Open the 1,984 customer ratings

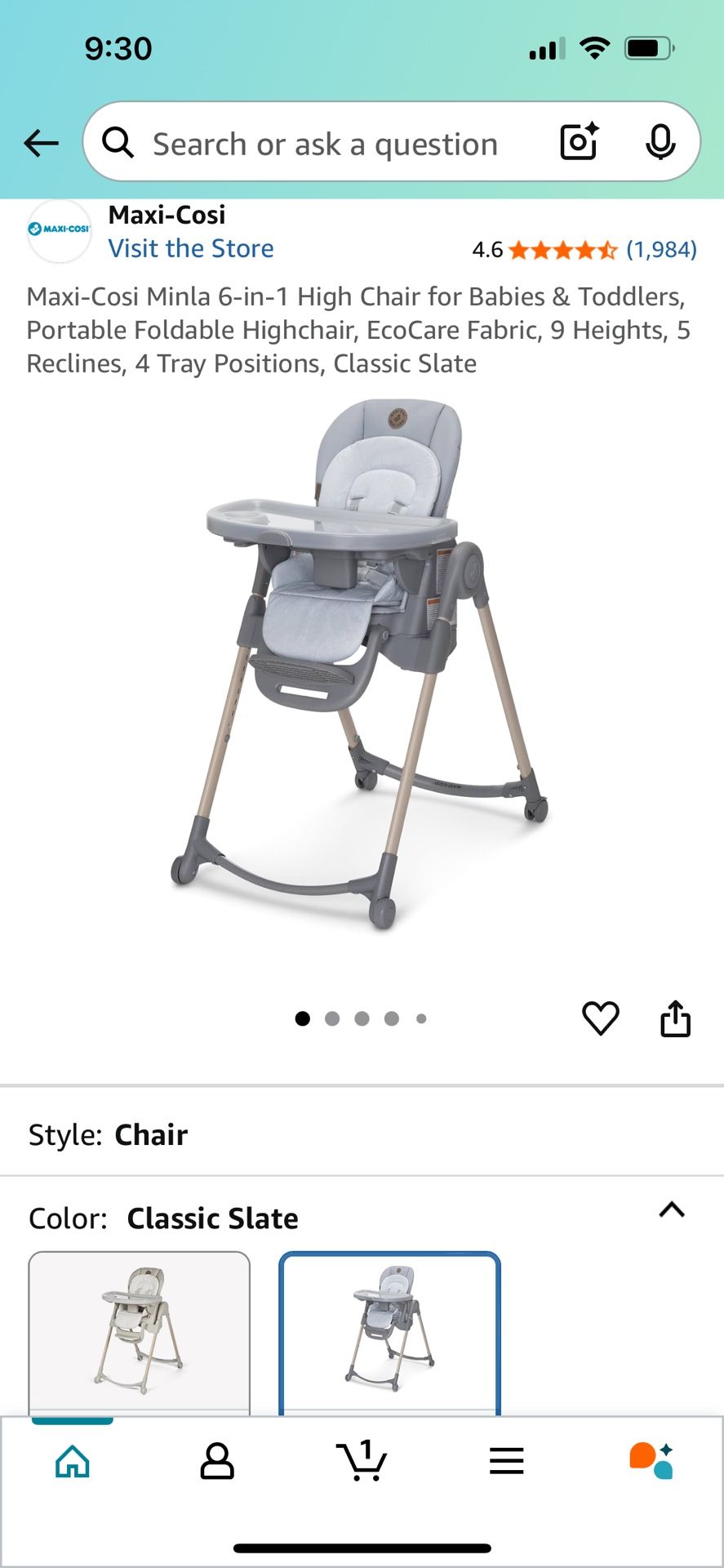pos(661,250)
